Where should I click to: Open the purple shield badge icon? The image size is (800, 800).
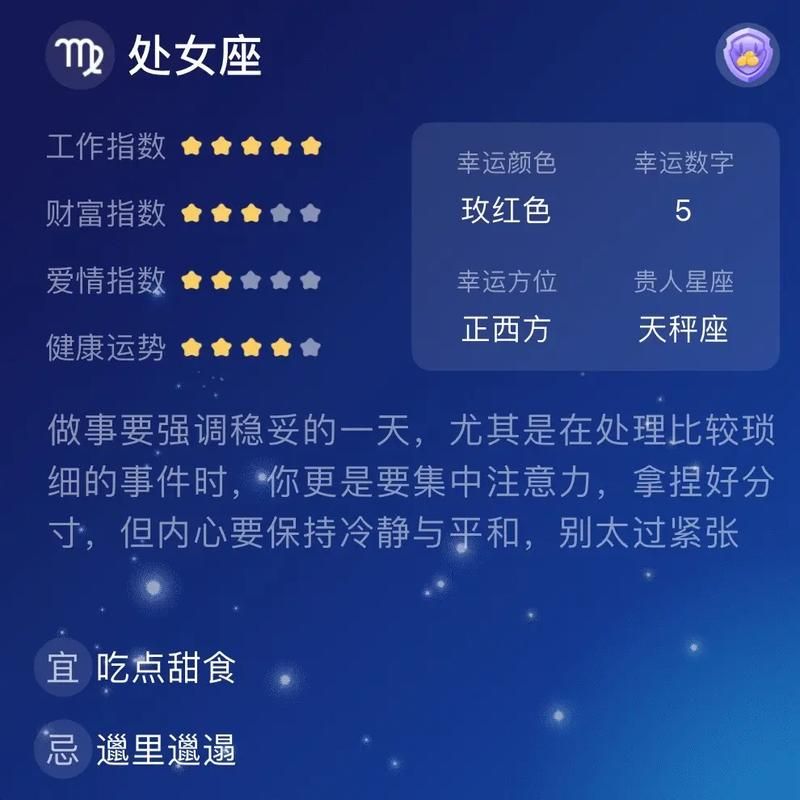click(746, 56)
